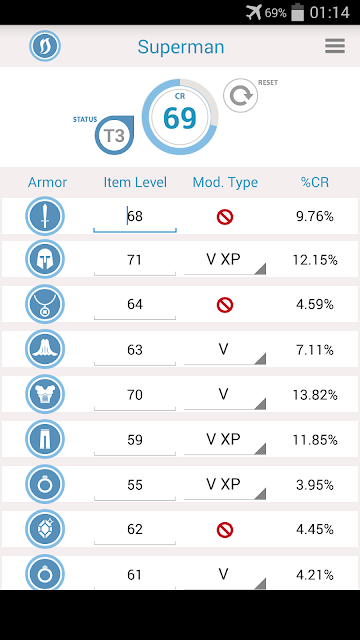Edit the legs item level 59

click(135, 440)
